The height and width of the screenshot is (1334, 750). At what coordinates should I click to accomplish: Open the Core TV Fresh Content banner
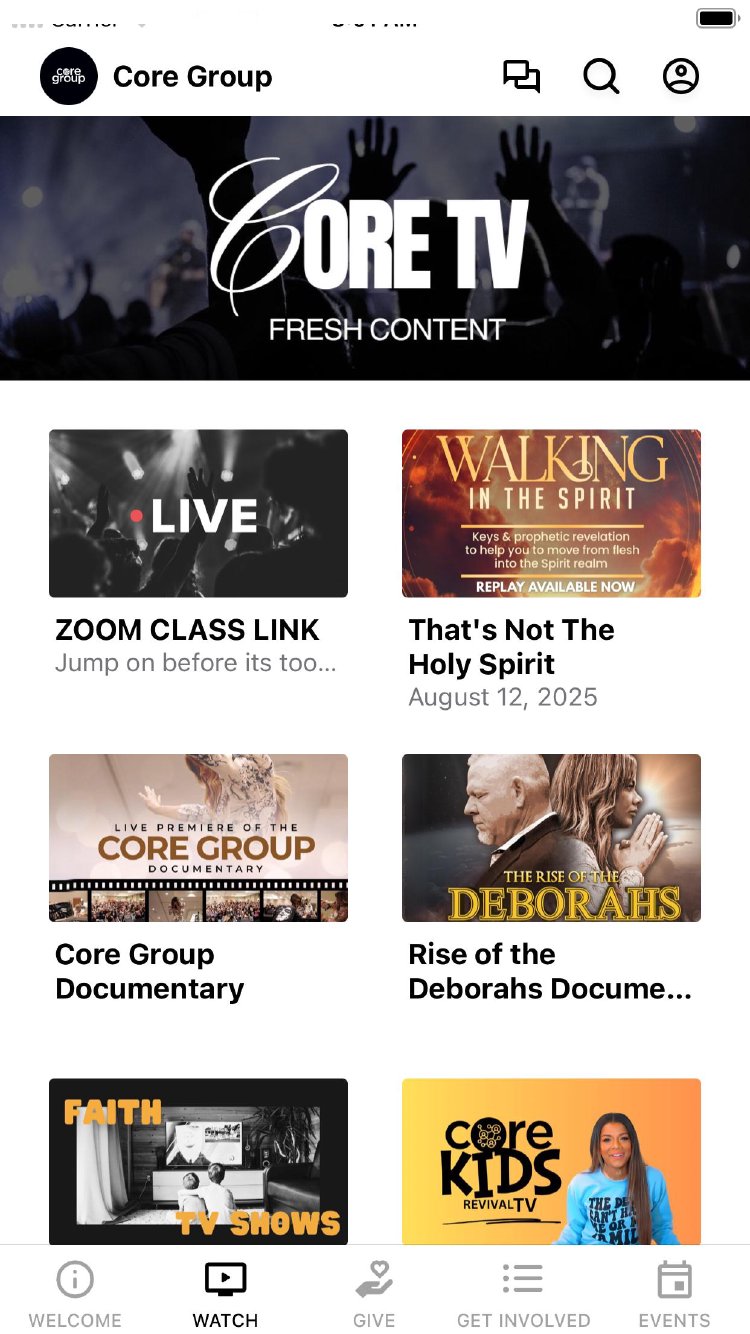(375, 248)
